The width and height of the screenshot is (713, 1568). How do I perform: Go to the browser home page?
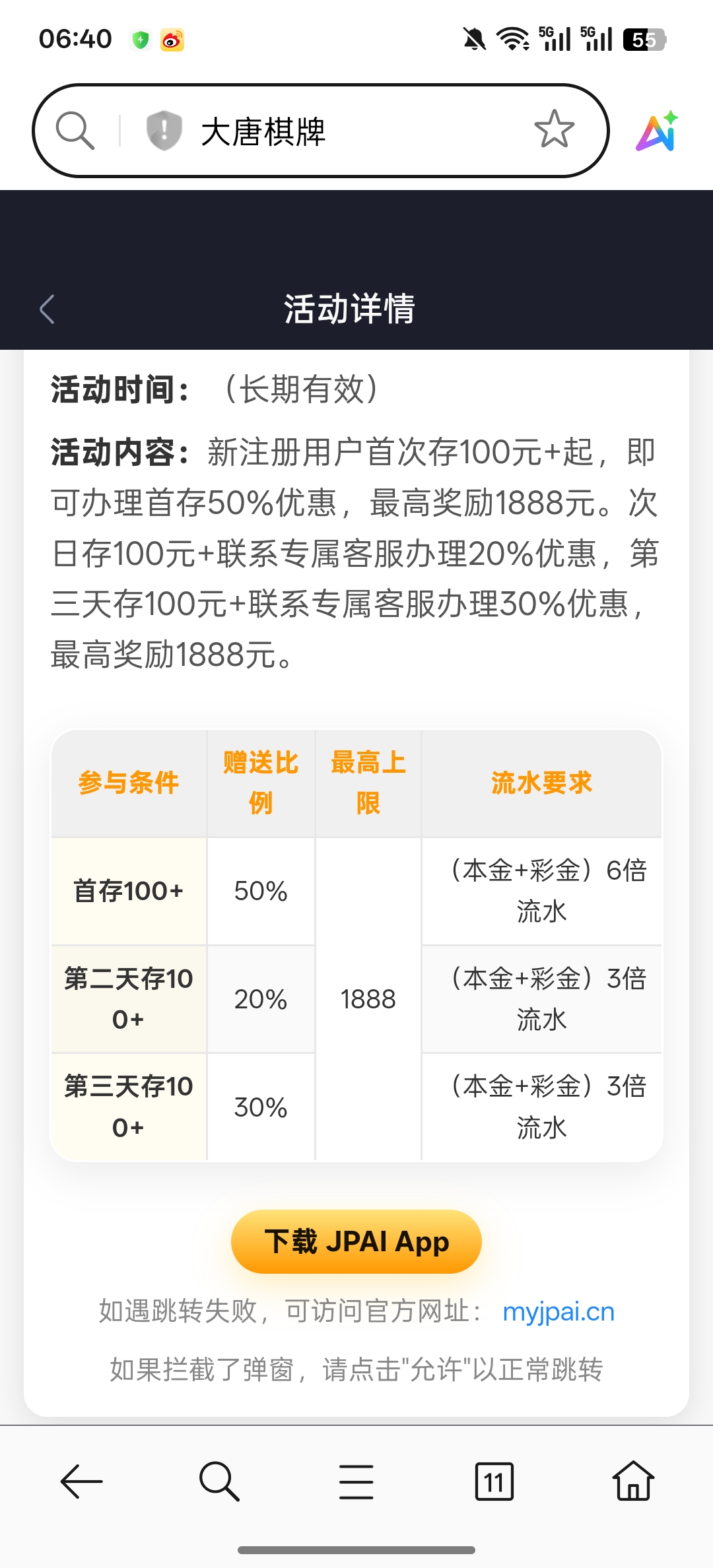click(x=632, y=1482)
